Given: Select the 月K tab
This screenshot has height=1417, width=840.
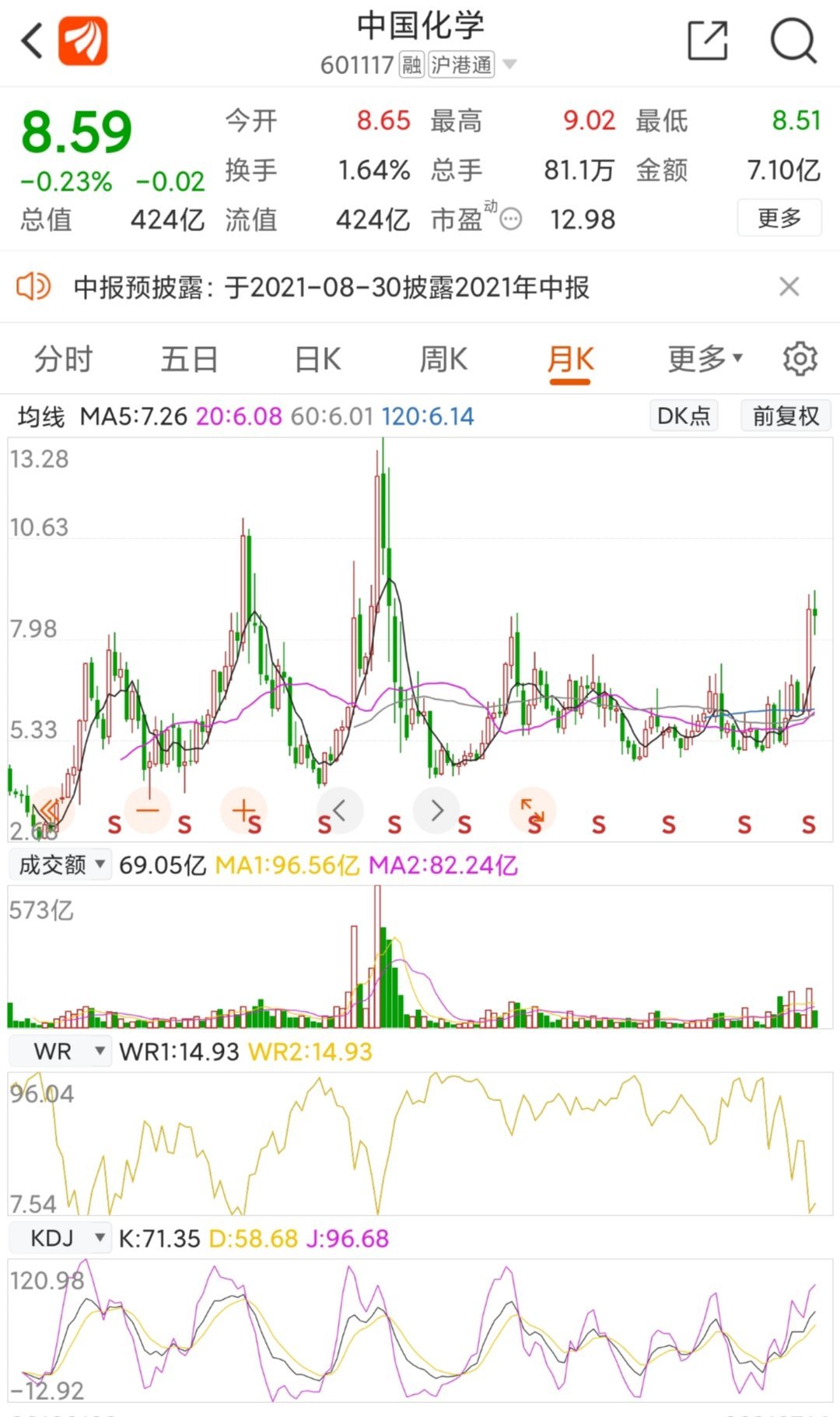Looking at the screenshot, I should coord(570,360).
